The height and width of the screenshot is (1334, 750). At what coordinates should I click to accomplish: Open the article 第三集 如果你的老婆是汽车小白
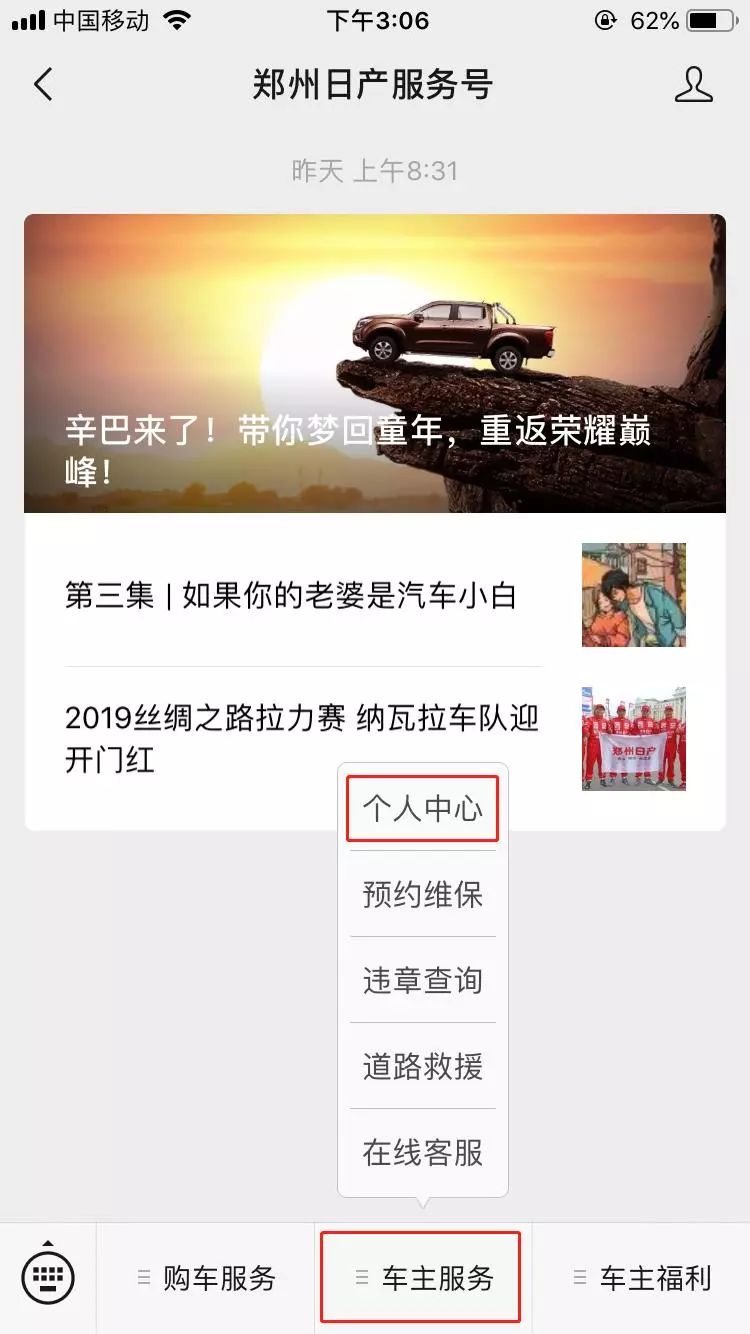pos(375,595)
